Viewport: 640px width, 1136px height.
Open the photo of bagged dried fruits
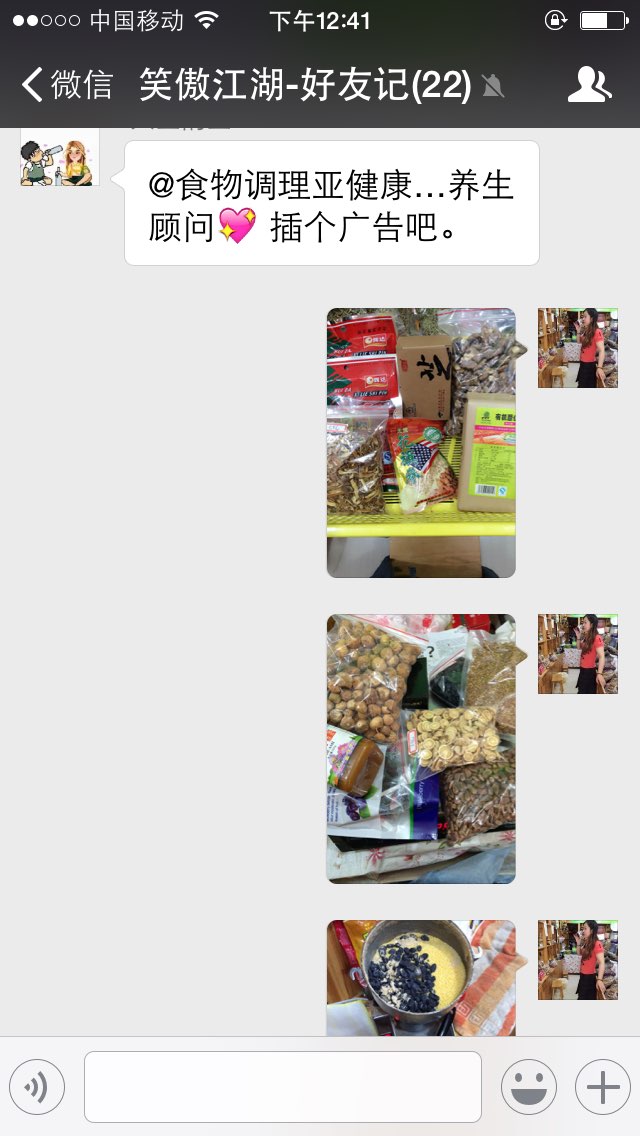(421, 749)
